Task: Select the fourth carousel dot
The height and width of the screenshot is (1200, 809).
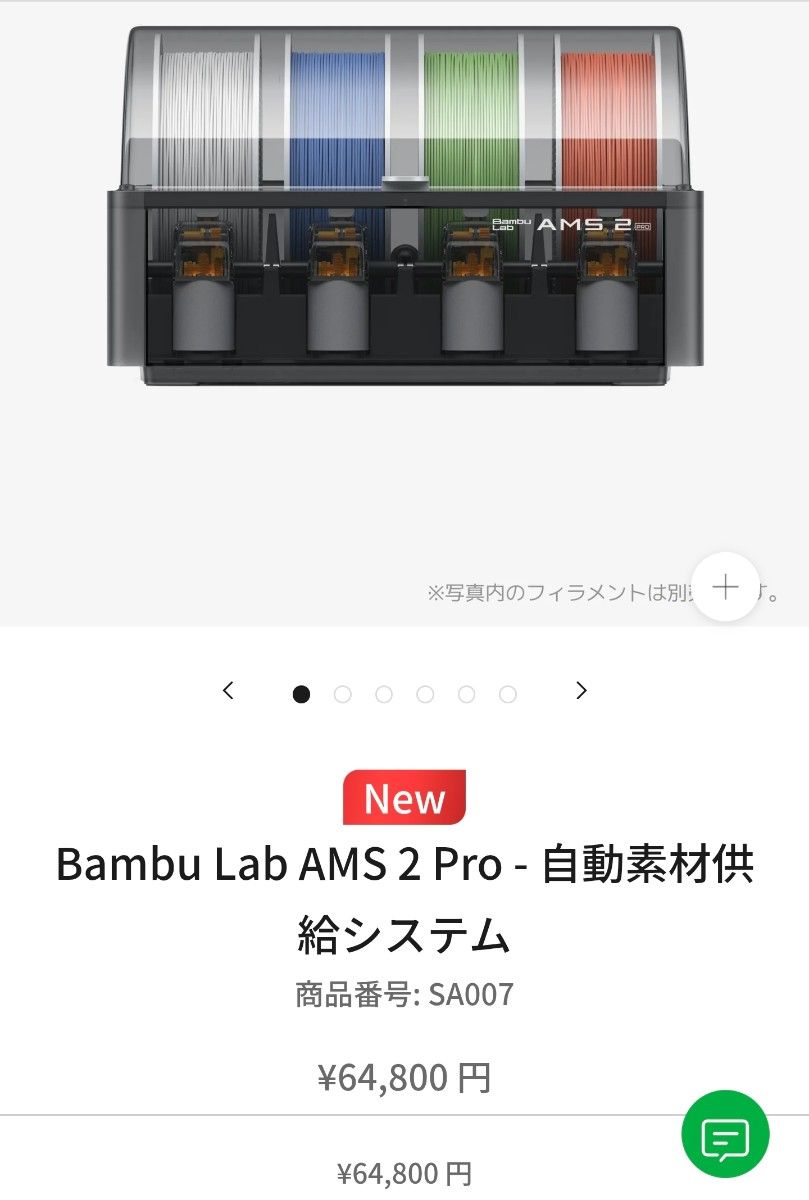Action: [425, 691]
